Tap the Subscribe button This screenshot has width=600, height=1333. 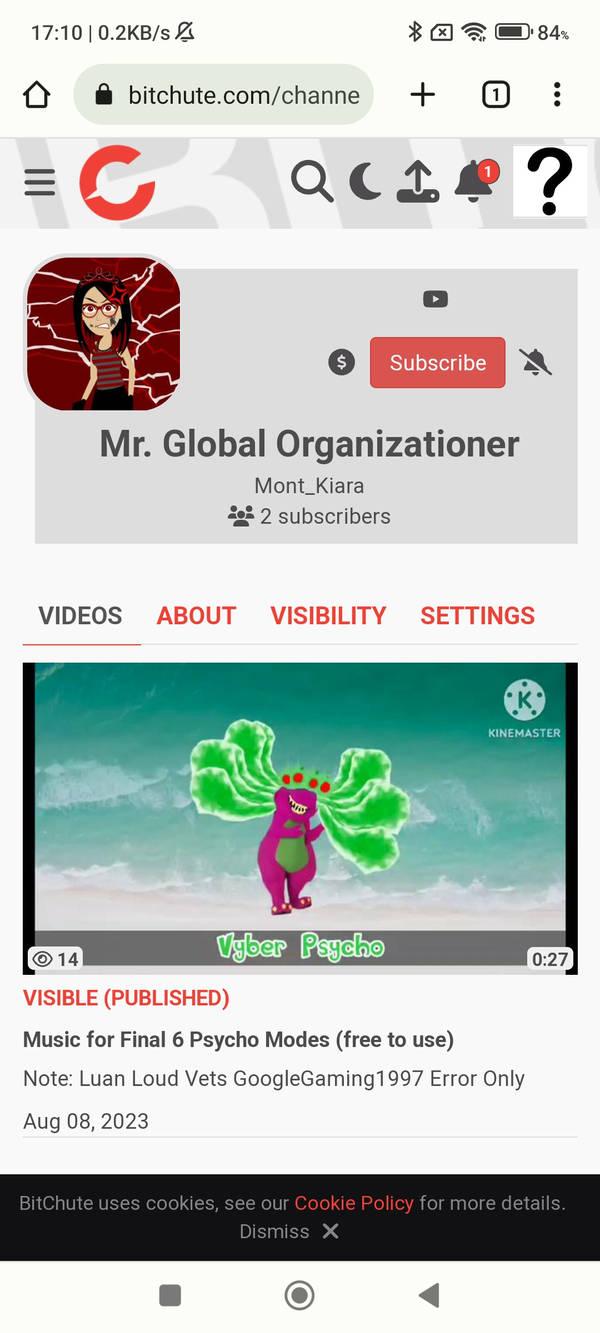[437, 363]
